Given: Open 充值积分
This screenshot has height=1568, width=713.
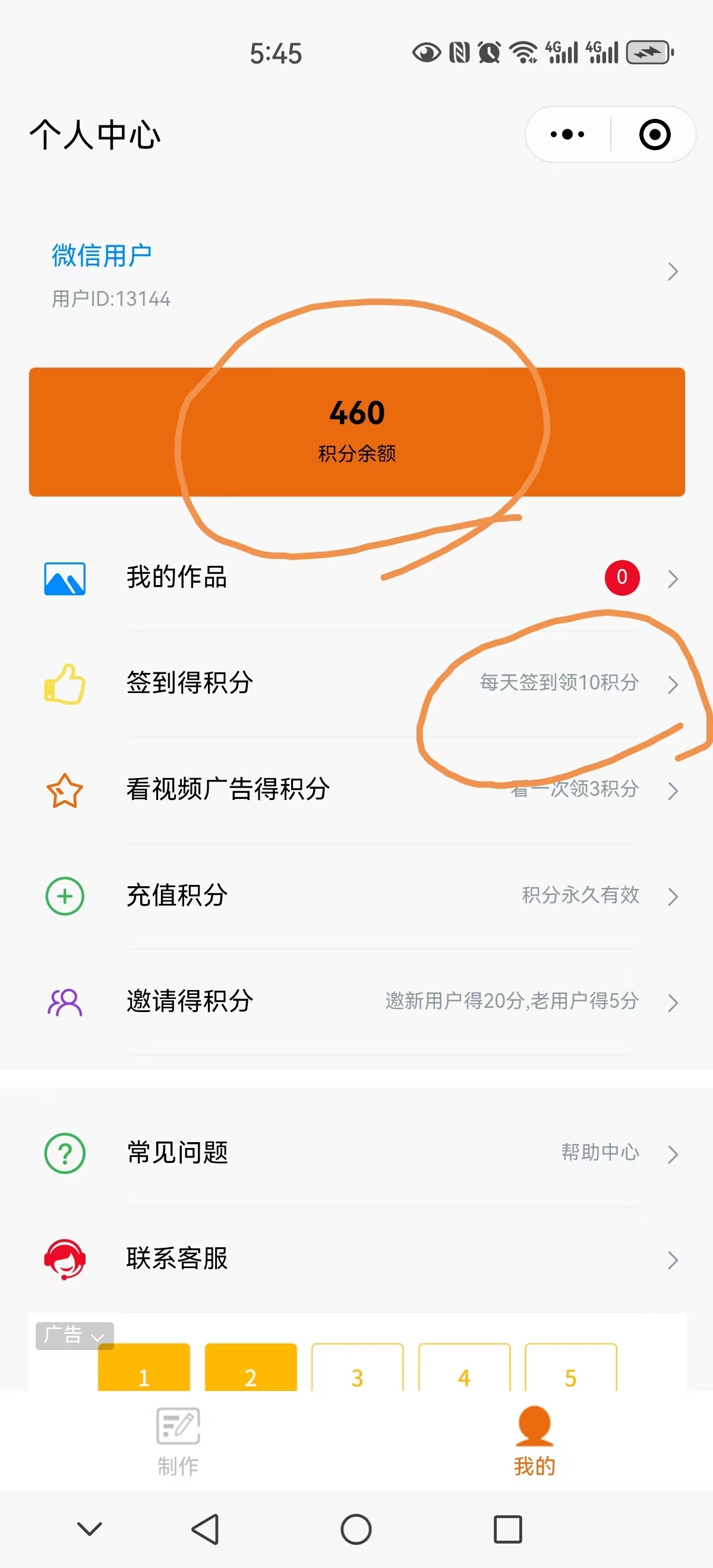Looking at the screenshot, I should coord(356,896).
